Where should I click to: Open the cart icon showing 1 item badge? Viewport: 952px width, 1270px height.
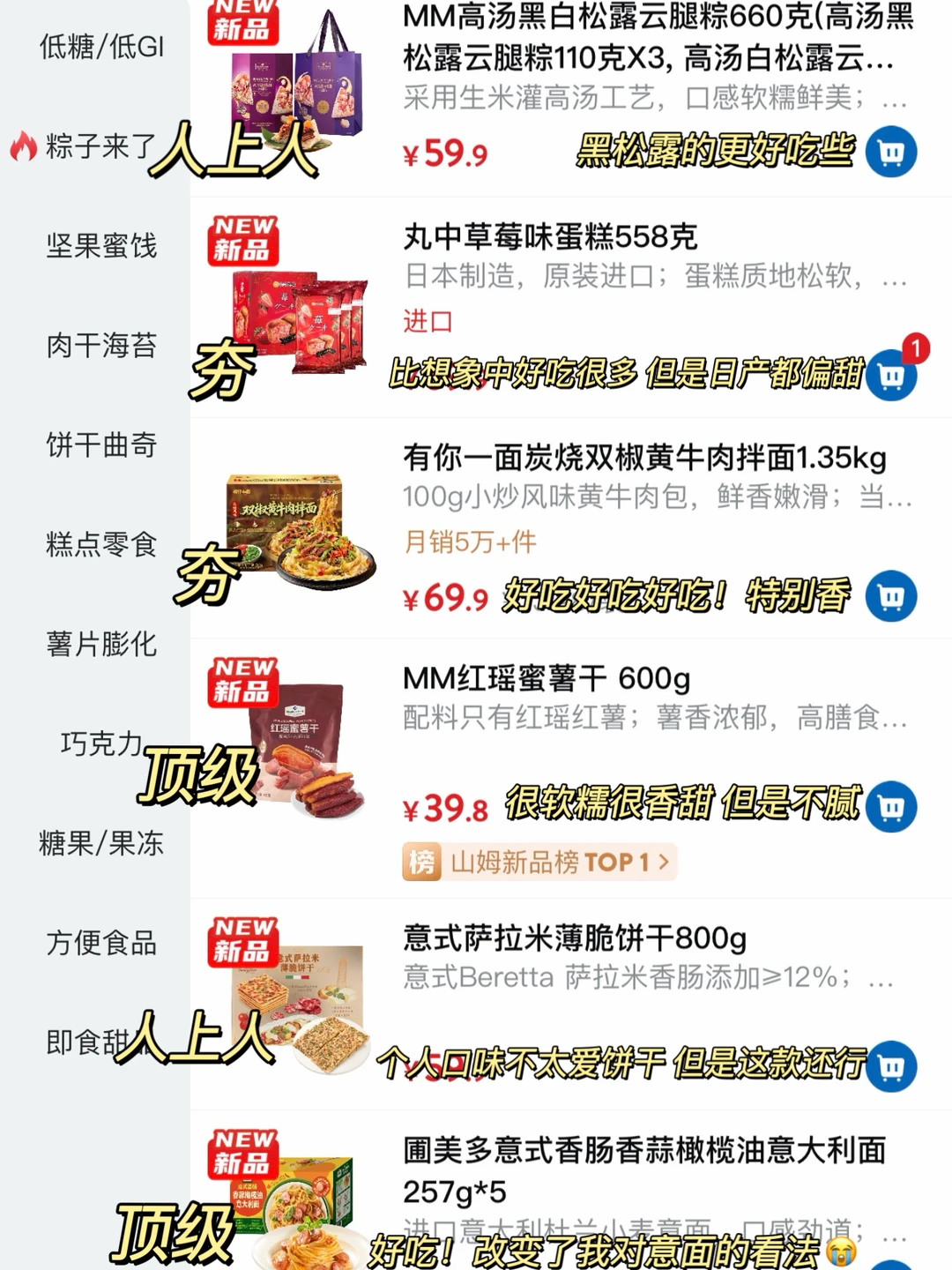(891, 373)
